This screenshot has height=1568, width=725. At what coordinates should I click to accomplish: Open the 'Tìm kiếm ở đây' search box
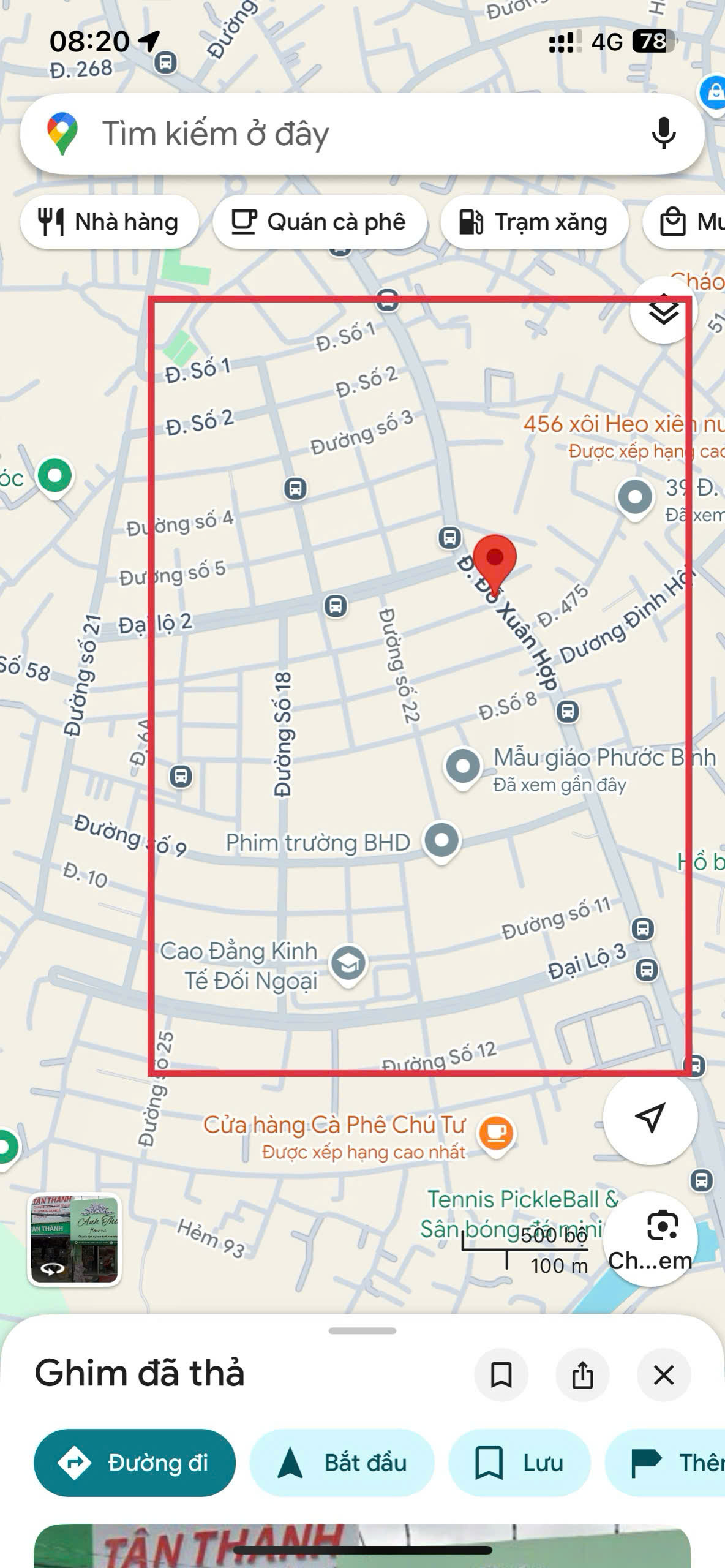click(x=343, y=134)
